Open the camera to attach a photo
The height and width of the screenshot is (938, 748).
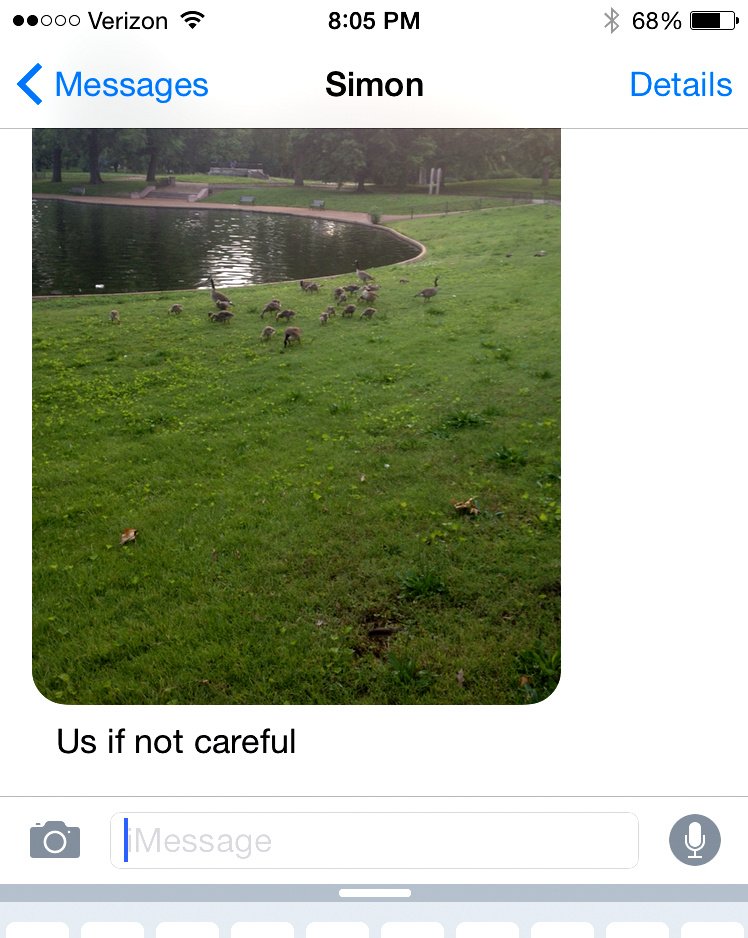click(x=54, y=839)
